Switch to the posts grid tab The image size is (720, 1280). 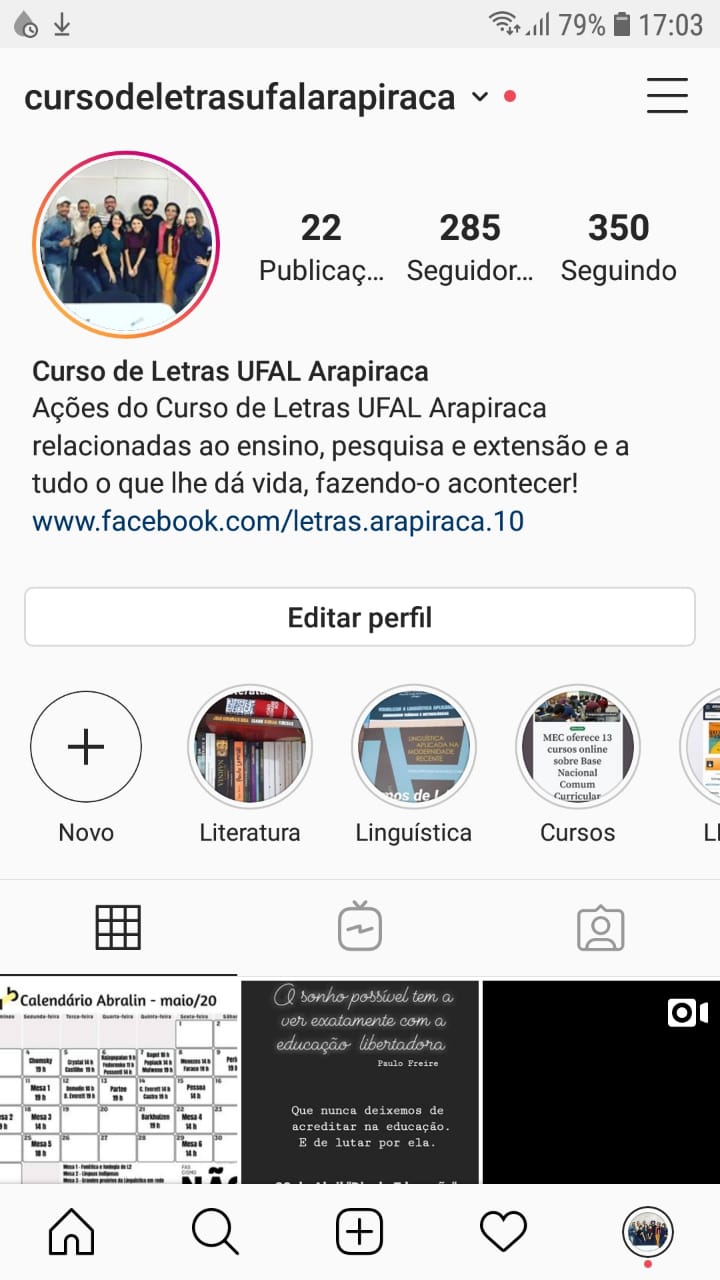pos(118,928)
